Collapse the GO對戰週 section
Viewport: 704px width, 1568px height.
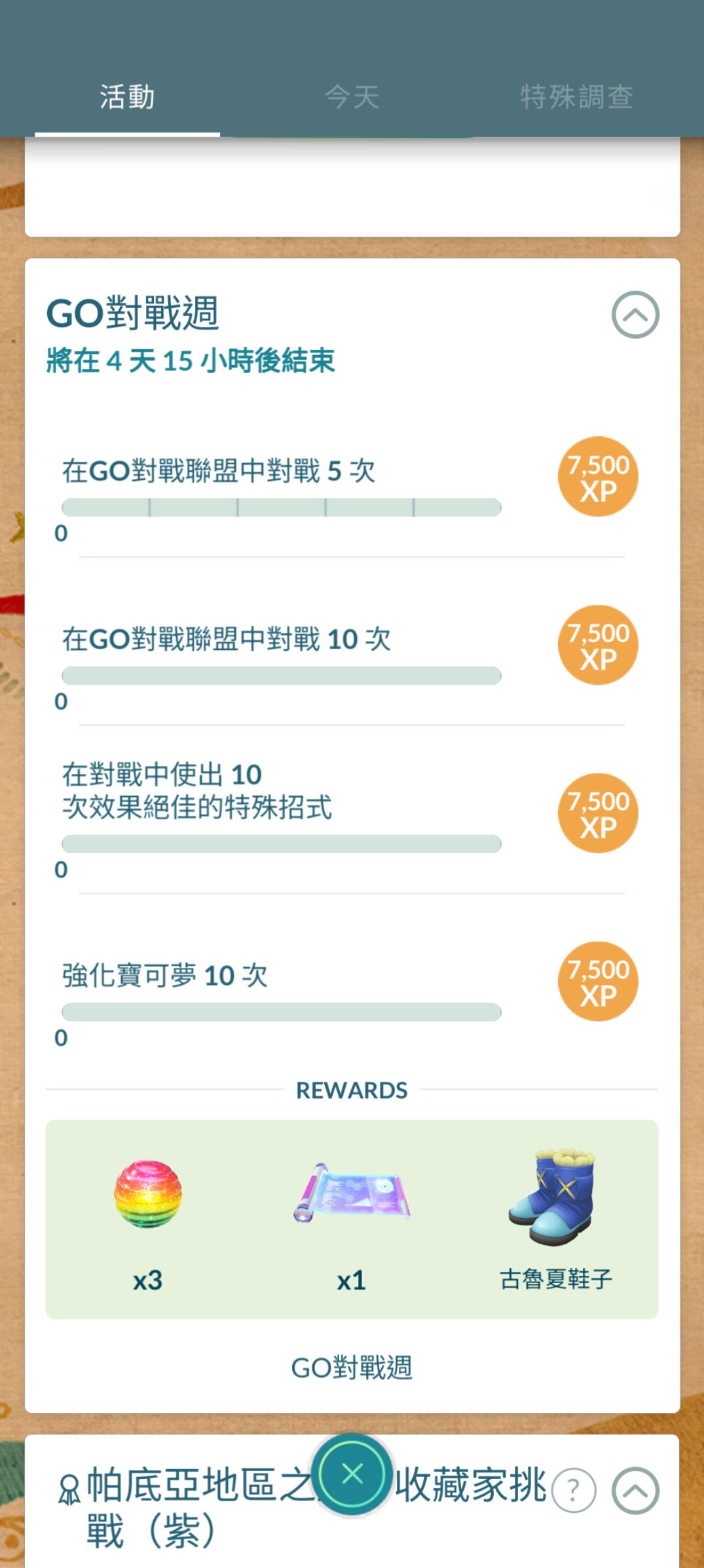[635, 315]
